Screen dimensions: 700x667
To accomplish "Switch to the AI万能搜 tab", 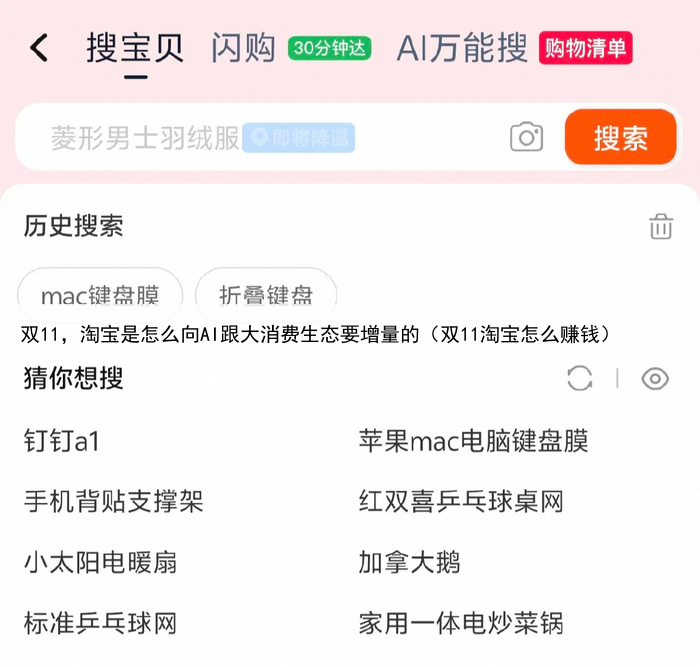I will [x=462, y=47].
